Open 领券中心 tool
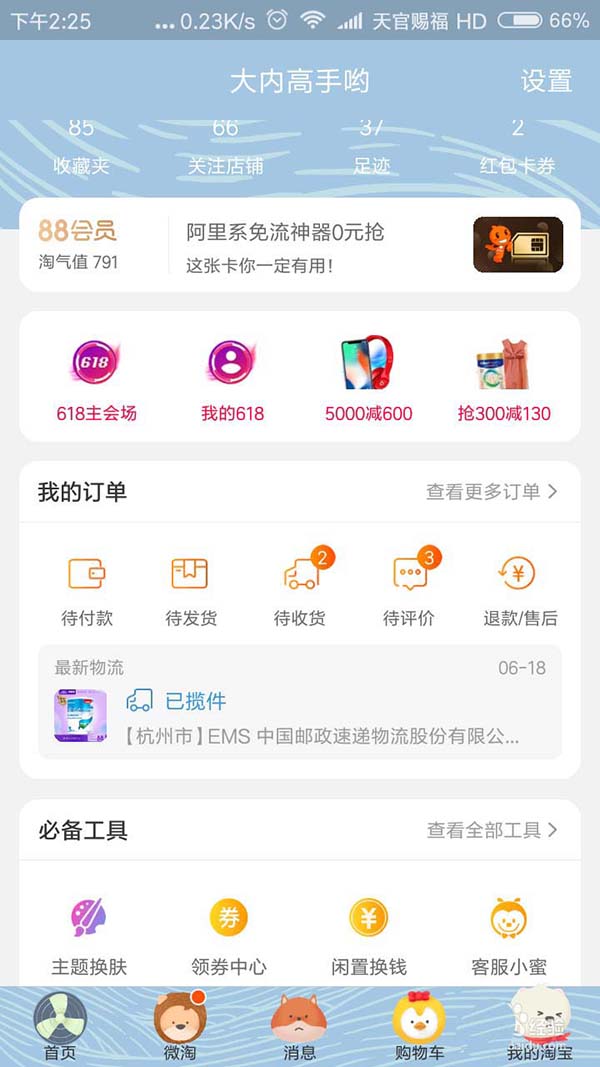The width and height of the screenshot is (600, 1067). click(229, 935)
